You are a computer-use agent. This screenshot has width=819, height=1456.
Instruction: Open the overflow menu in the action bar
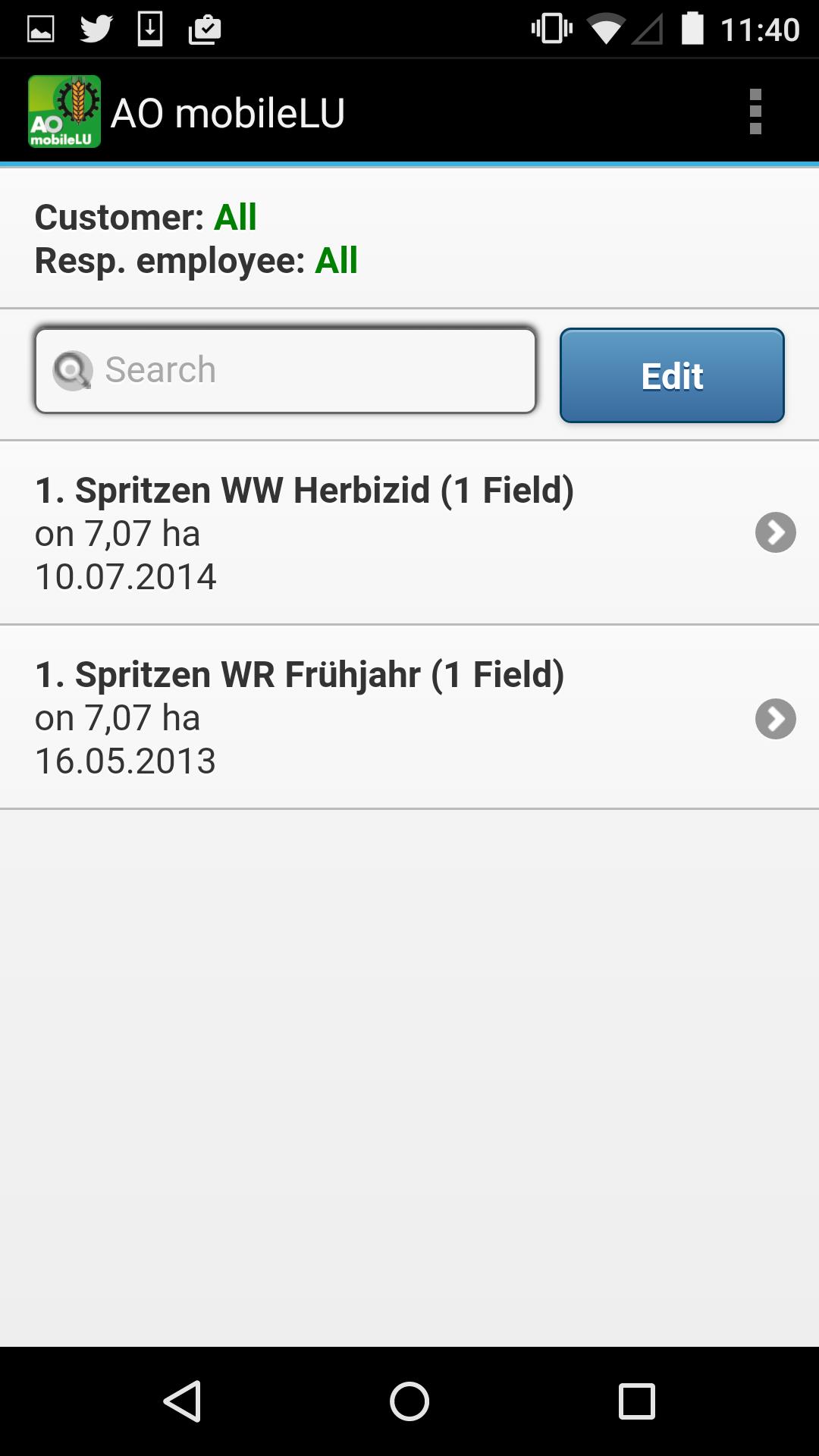755,111
